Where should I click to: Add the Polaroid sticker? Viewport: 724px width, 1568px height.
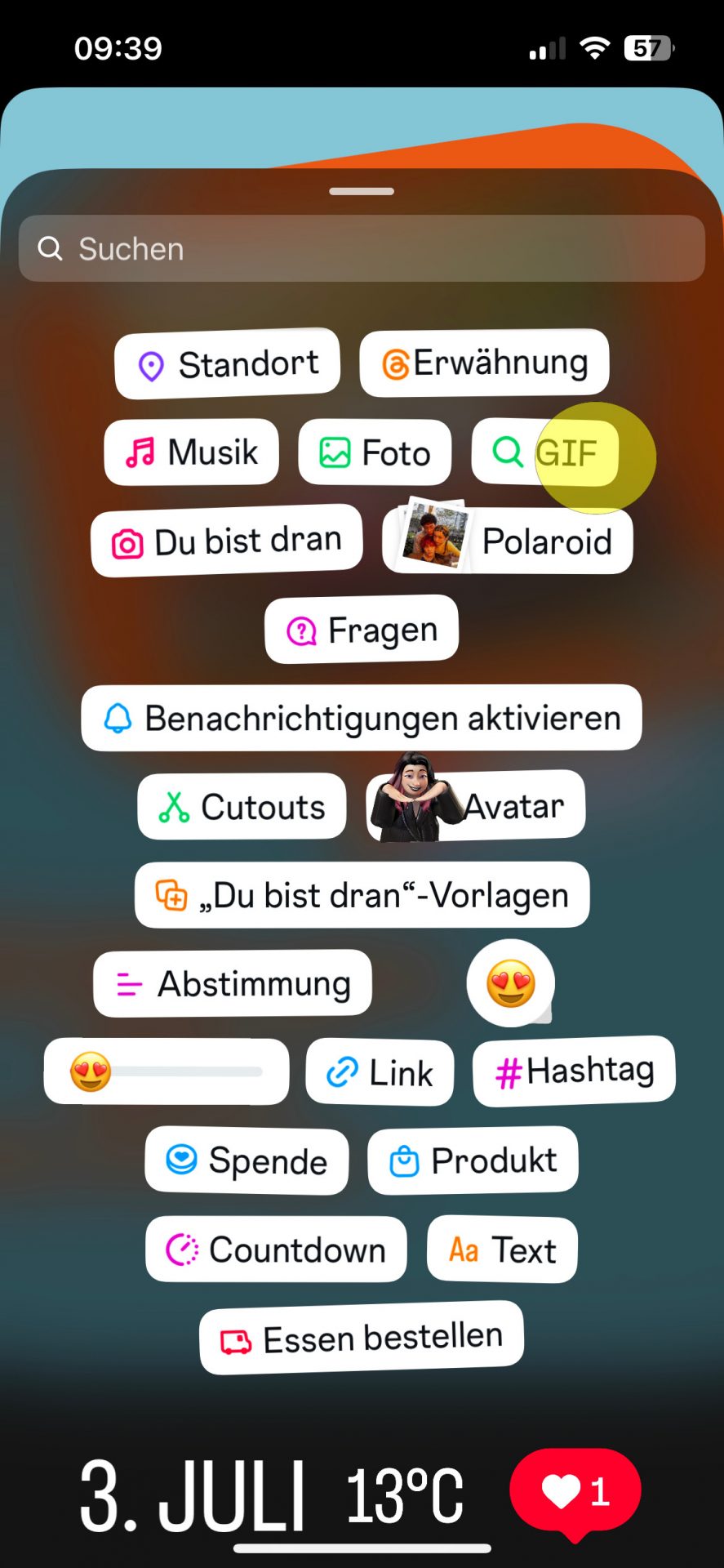[508, 541]
